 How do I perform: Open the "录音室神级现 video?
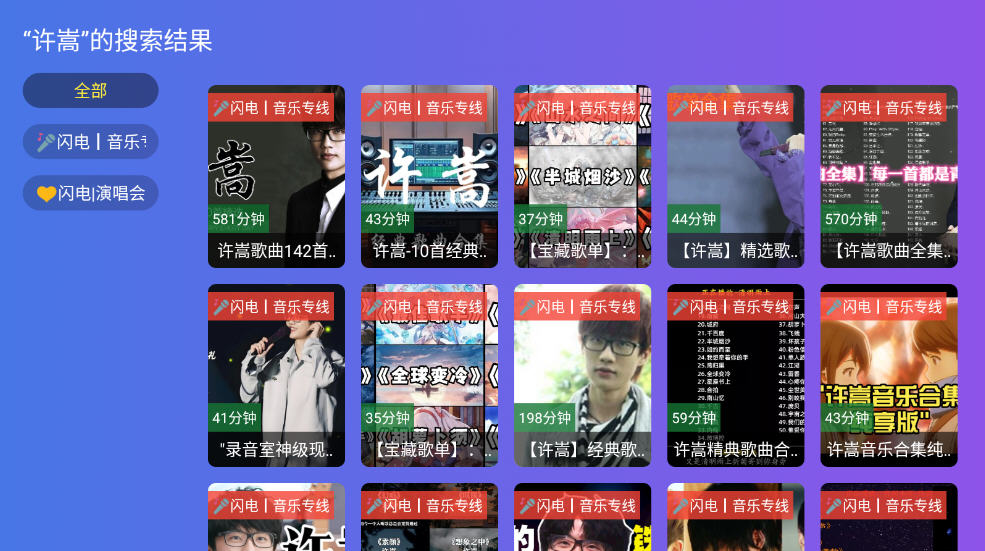click(276, 375)
